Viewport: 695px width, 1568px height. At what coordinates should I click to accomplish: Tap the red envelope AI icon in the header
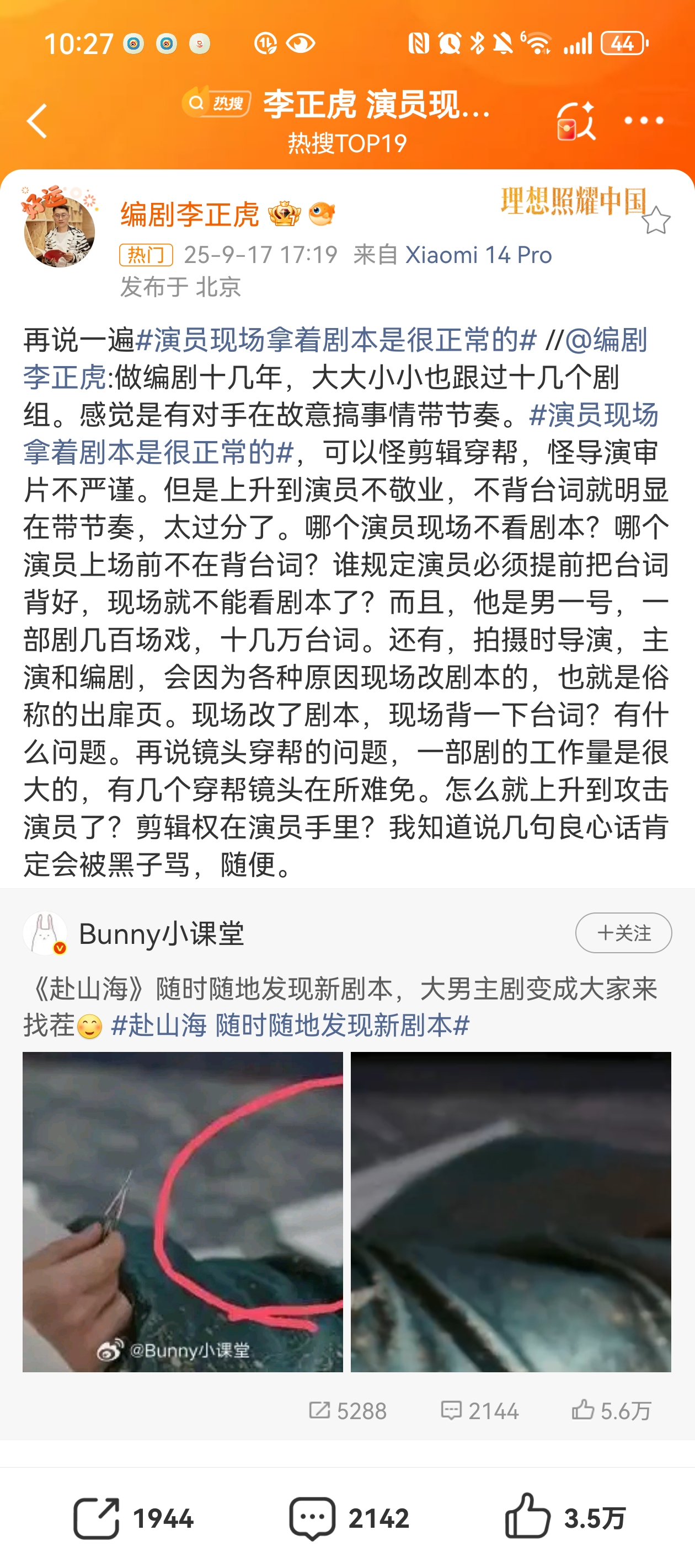[574, 121]
